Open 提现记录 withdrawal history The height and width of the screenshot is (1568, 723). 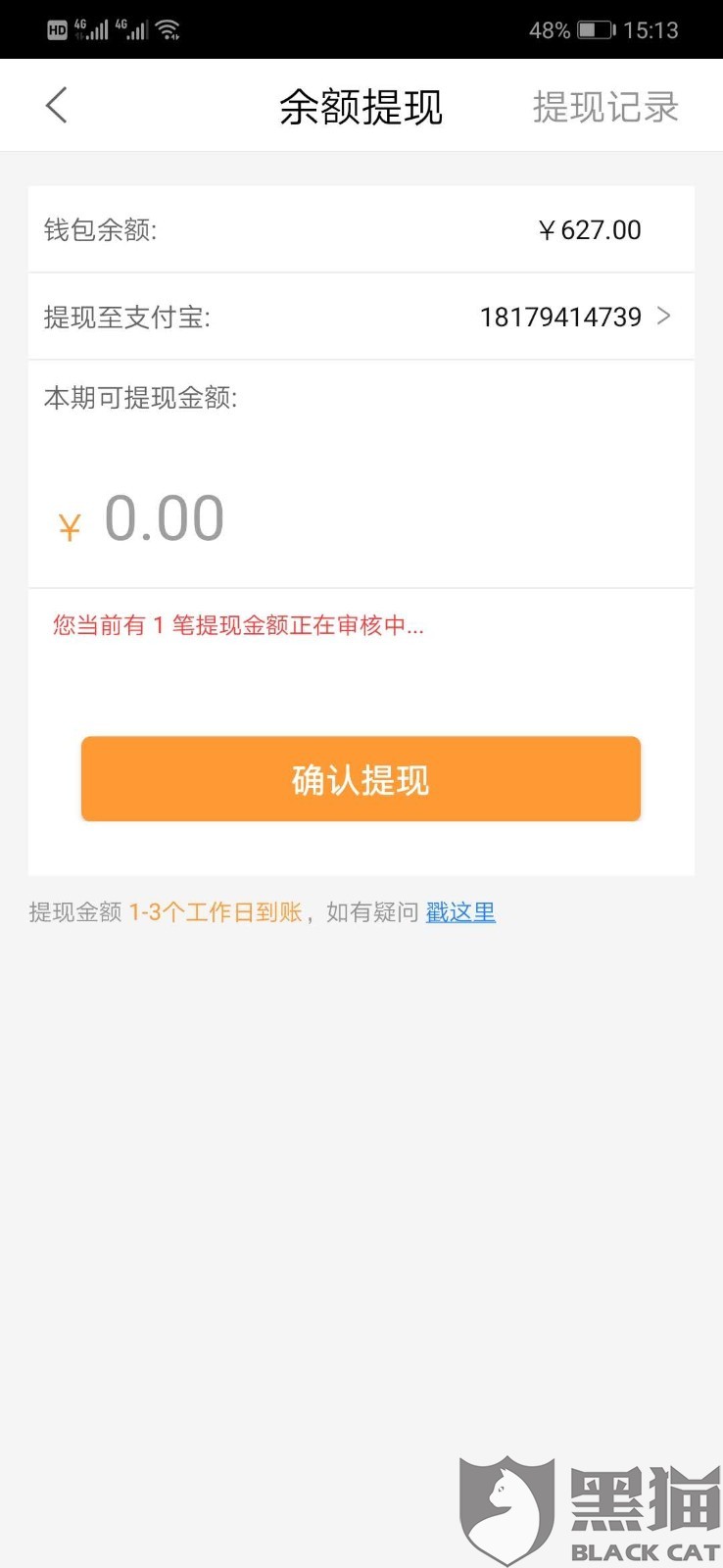[x=604, y=107]
